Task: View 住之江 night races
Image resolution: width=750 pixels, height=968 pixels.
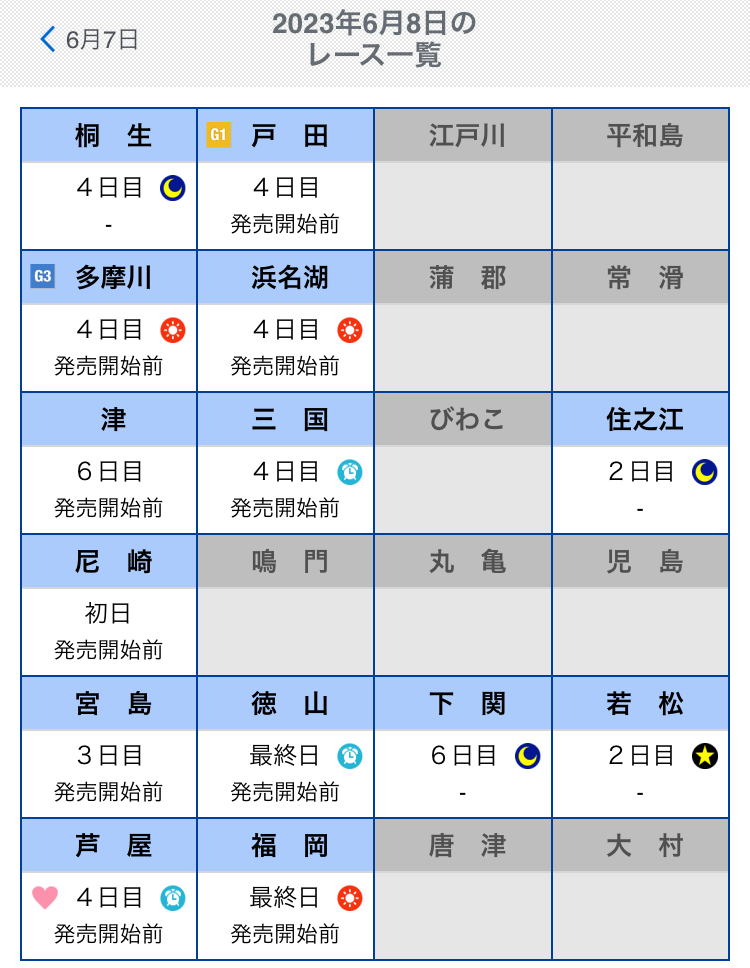Action: [x=640, y=463]
